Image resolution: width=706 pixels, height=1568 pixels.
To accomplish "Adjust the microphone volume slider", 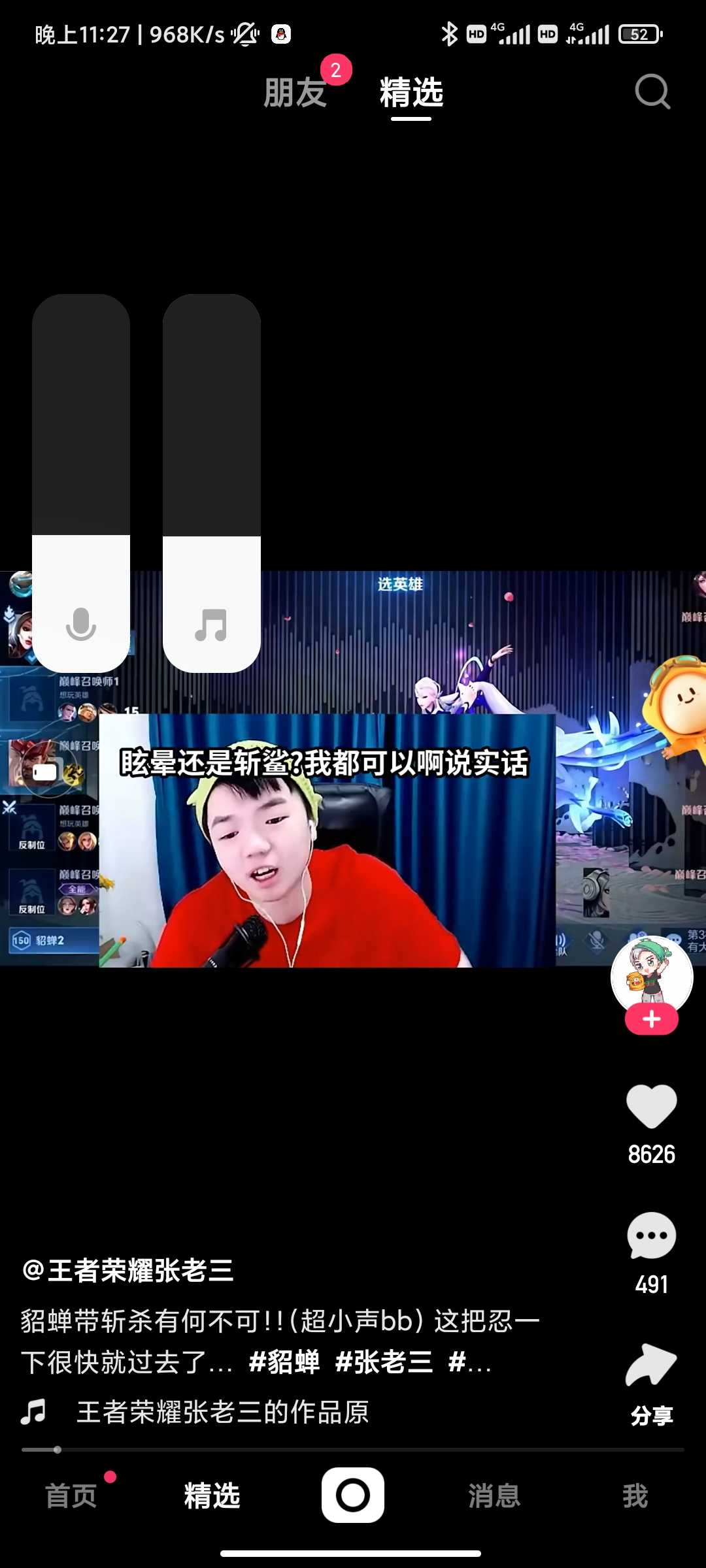I will coord(81,483).
